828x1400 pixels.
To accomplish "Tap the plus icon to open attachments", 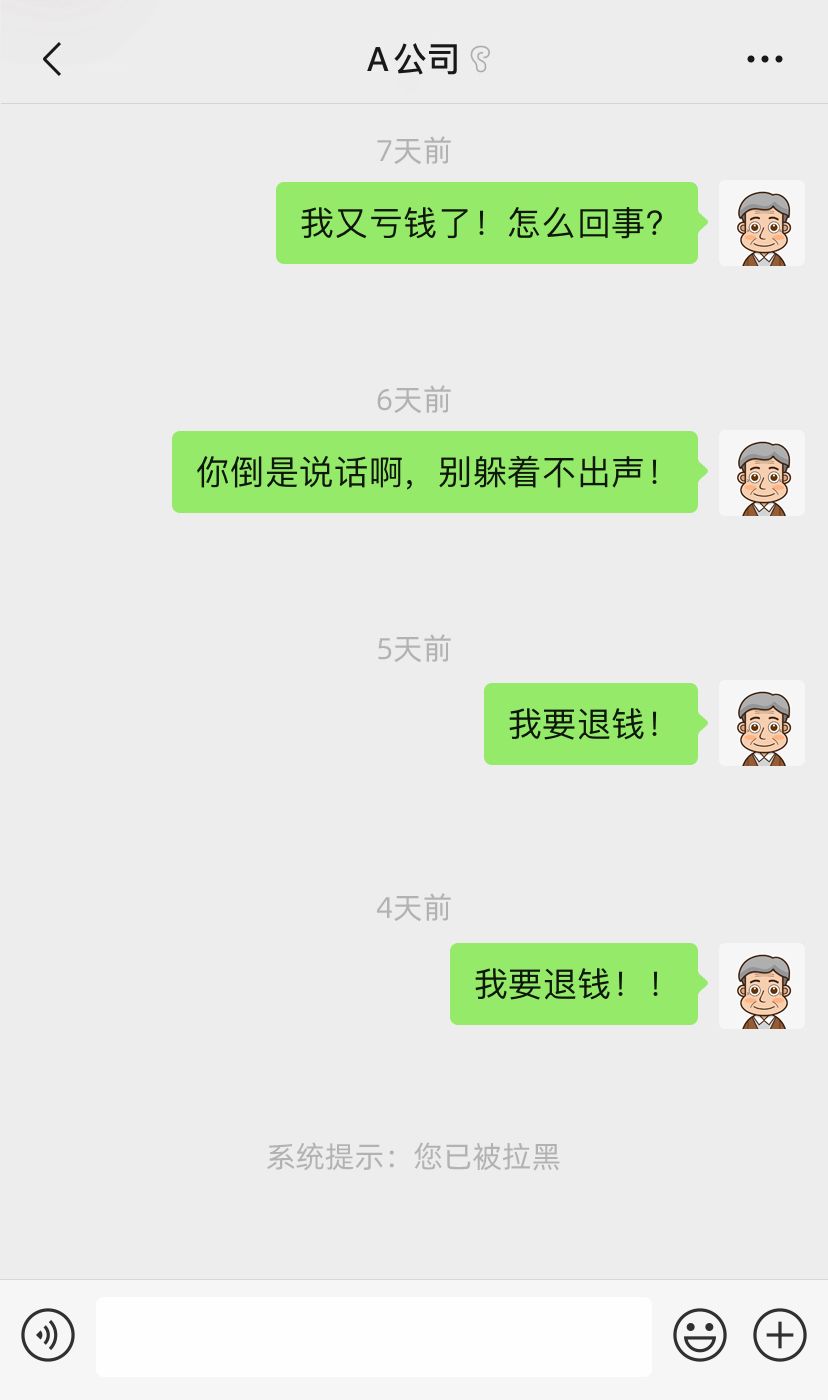I will [x=780, y=1335].
